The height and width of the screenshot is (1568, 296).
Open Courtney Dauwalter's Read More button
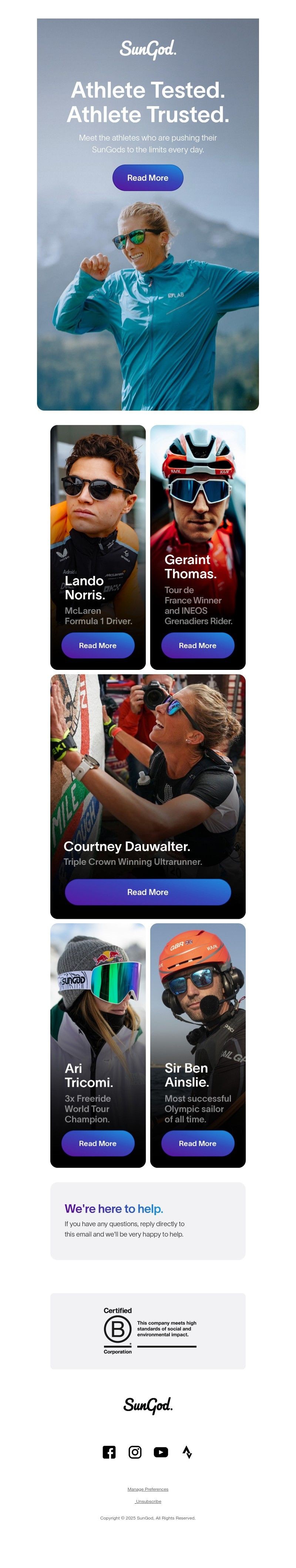click(147, 892)
